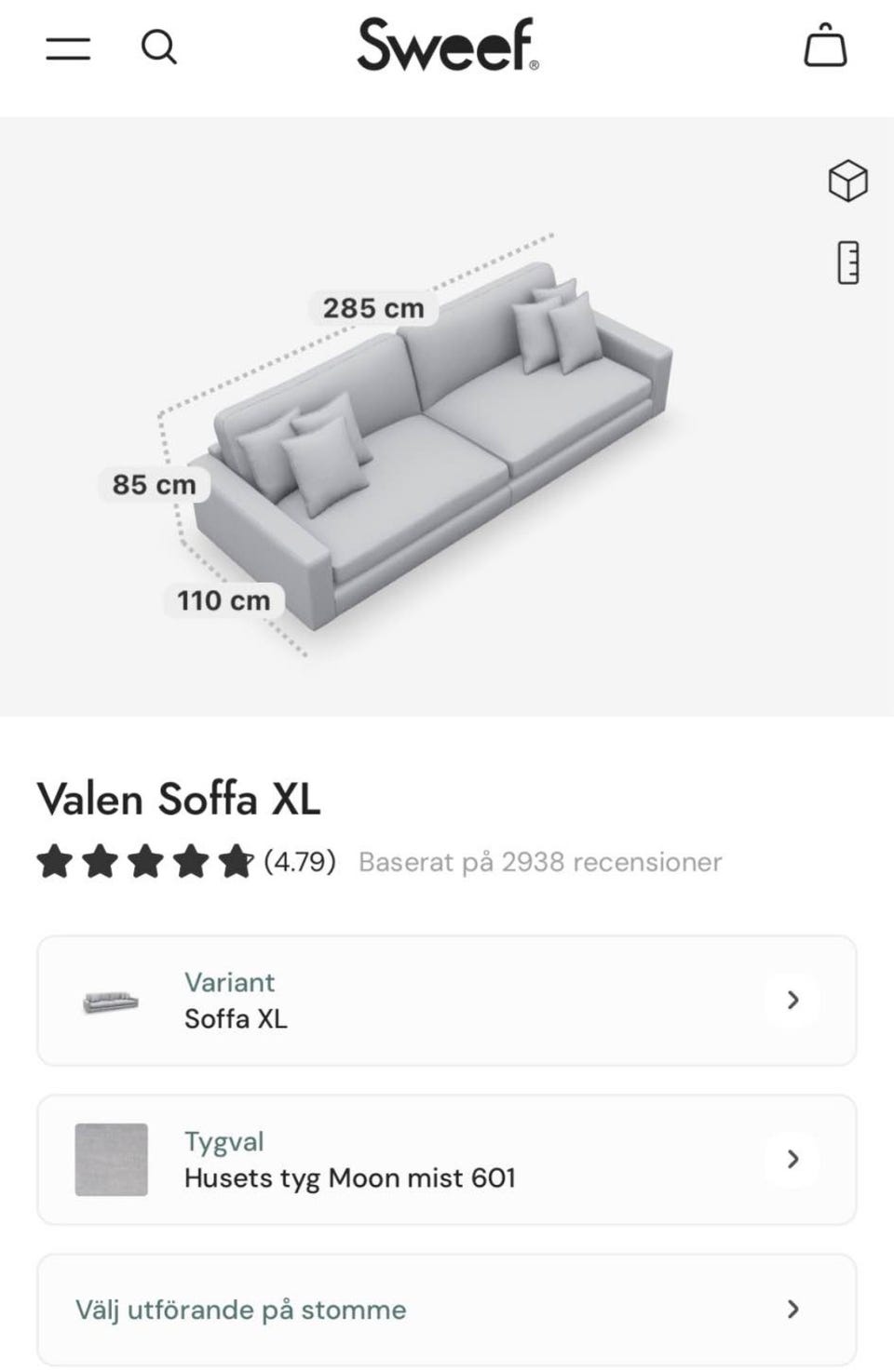This screenshot has height=1372, width=894.
Task: Open Variant Soffa XL options
Action: 446,1001
